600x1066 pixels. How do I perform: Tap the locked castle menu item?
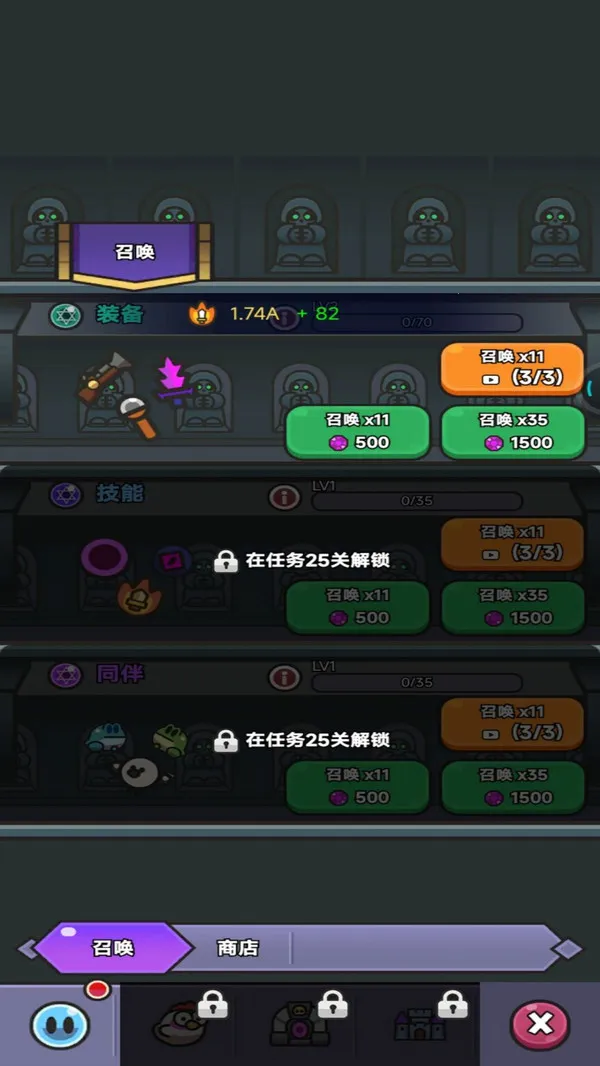(421, 1024)
